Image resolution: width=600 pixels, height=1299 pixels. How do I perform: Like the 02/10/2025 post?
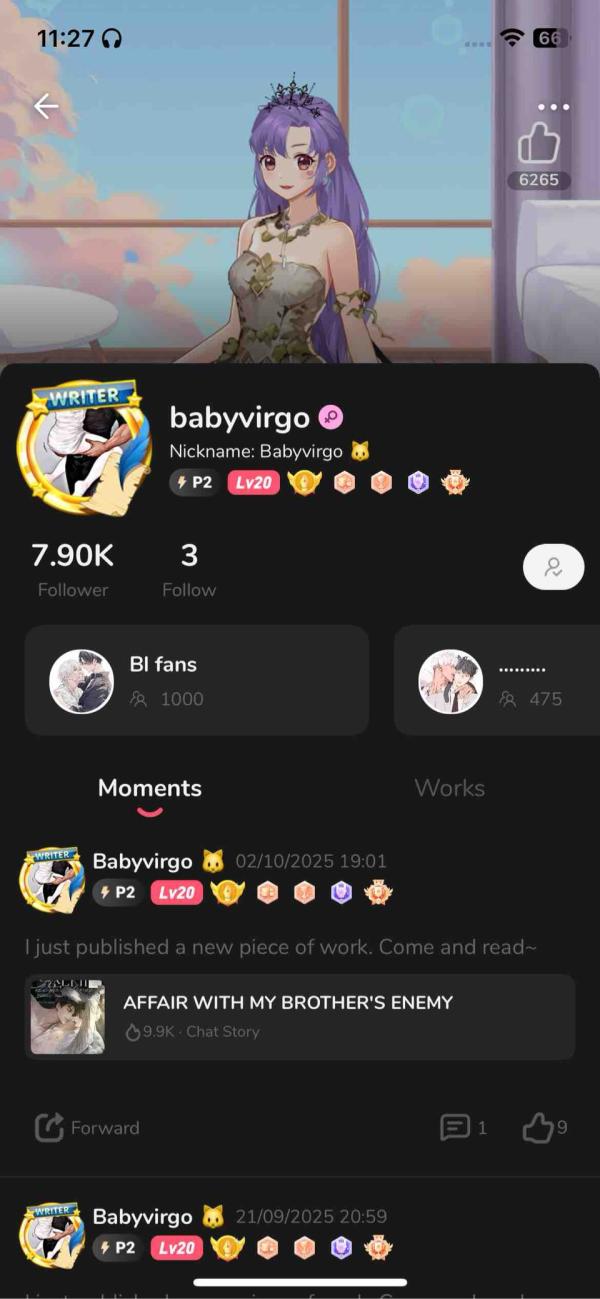click(544, 1128)
